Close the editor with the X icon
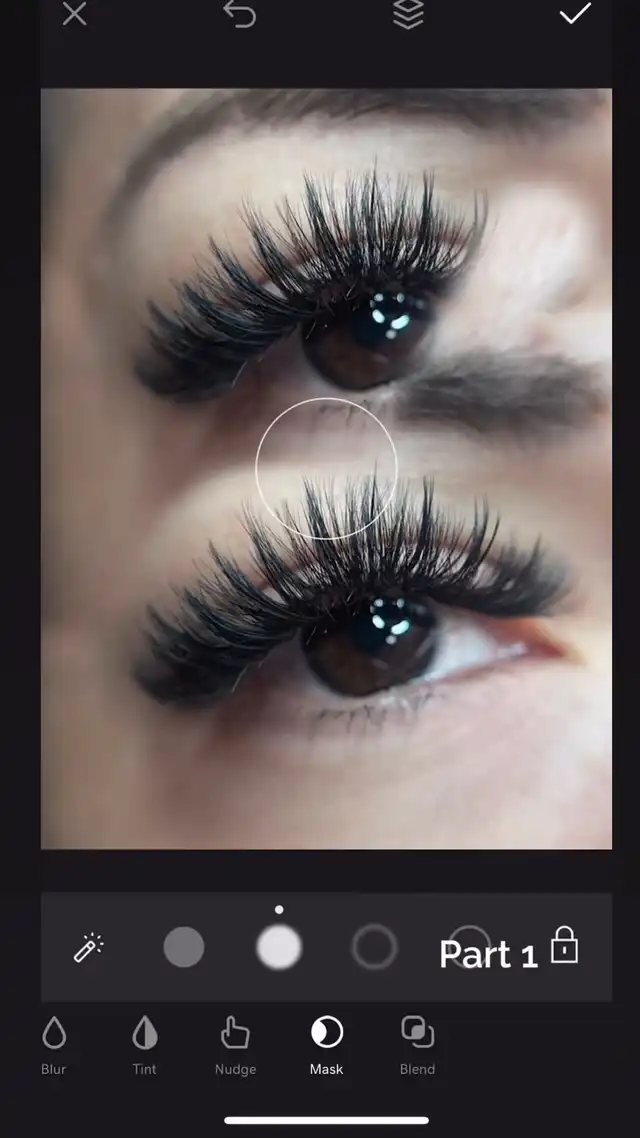640x1138 pixels. coord(74,14)
